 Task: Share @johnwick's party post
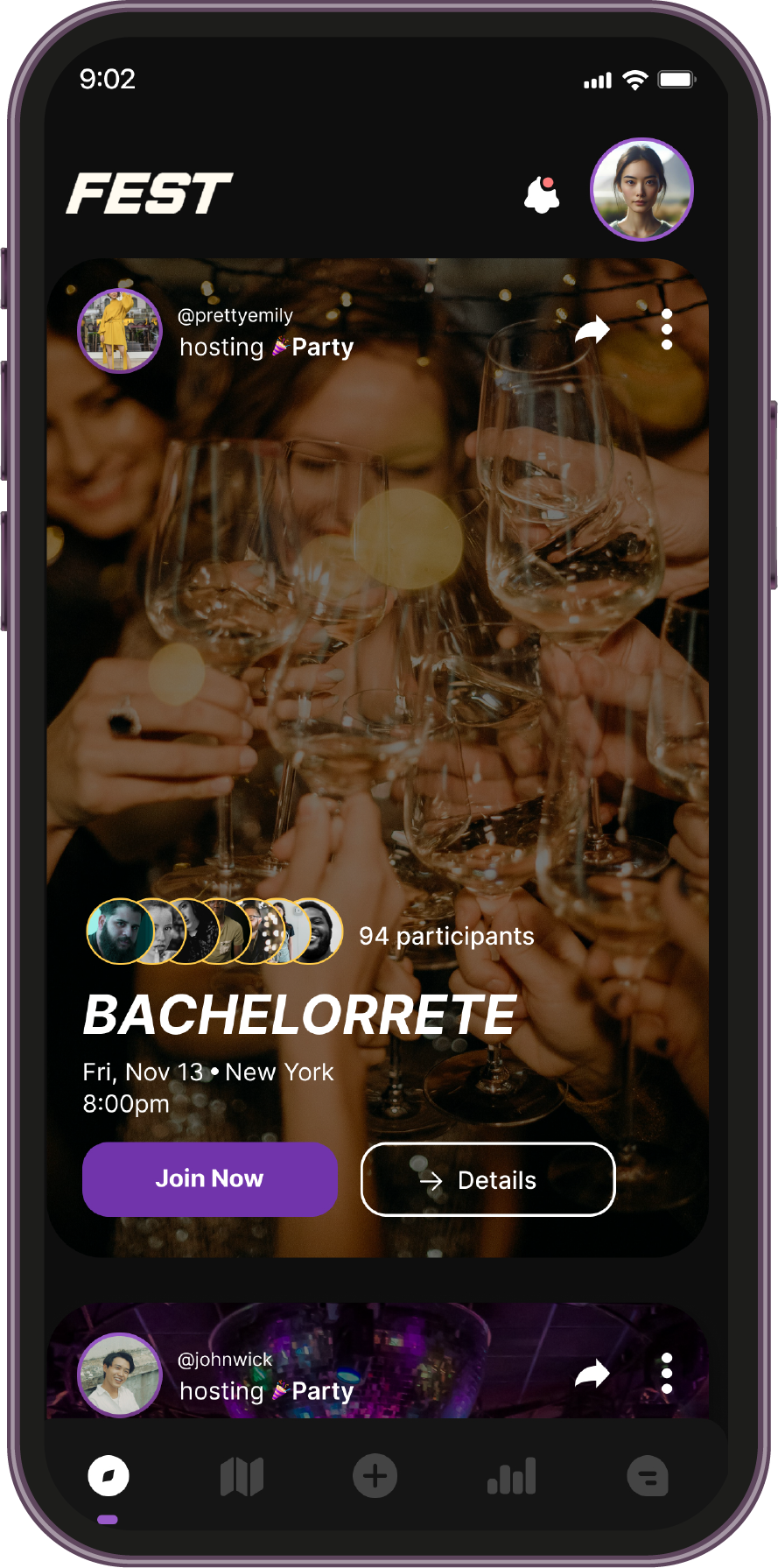(x=592, y=1374)
